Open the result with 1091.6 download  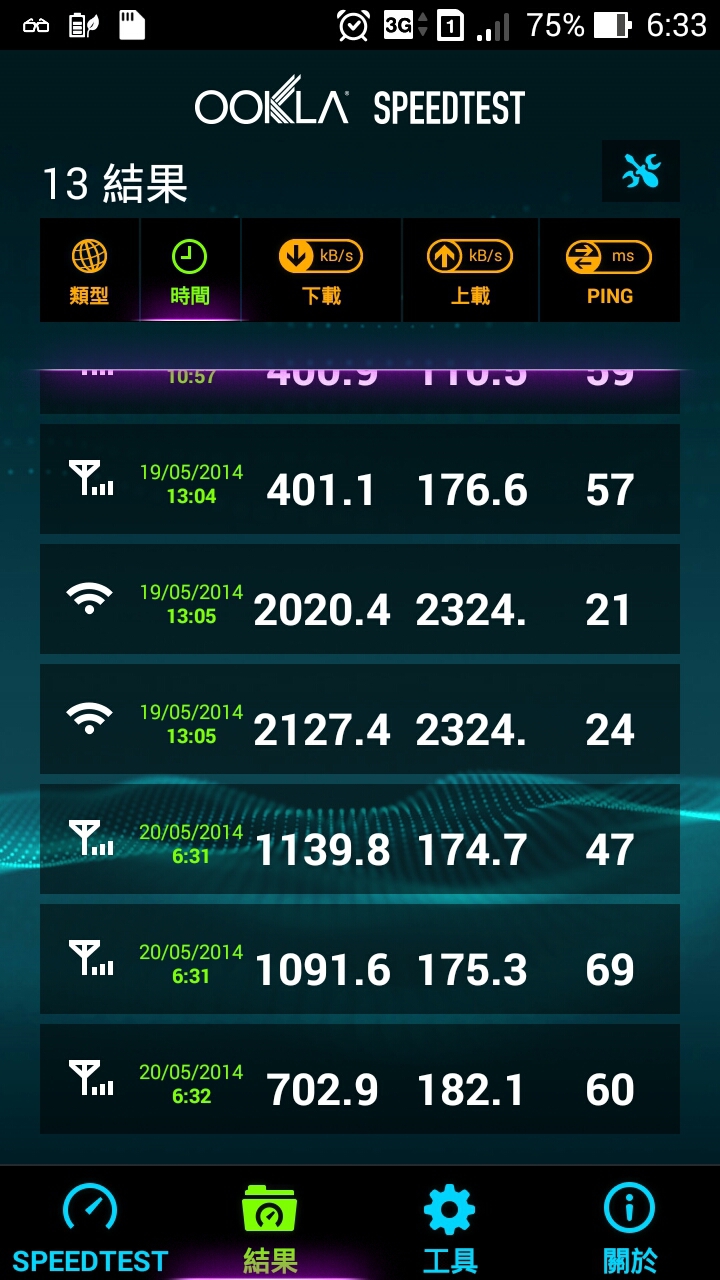[360, 959]
